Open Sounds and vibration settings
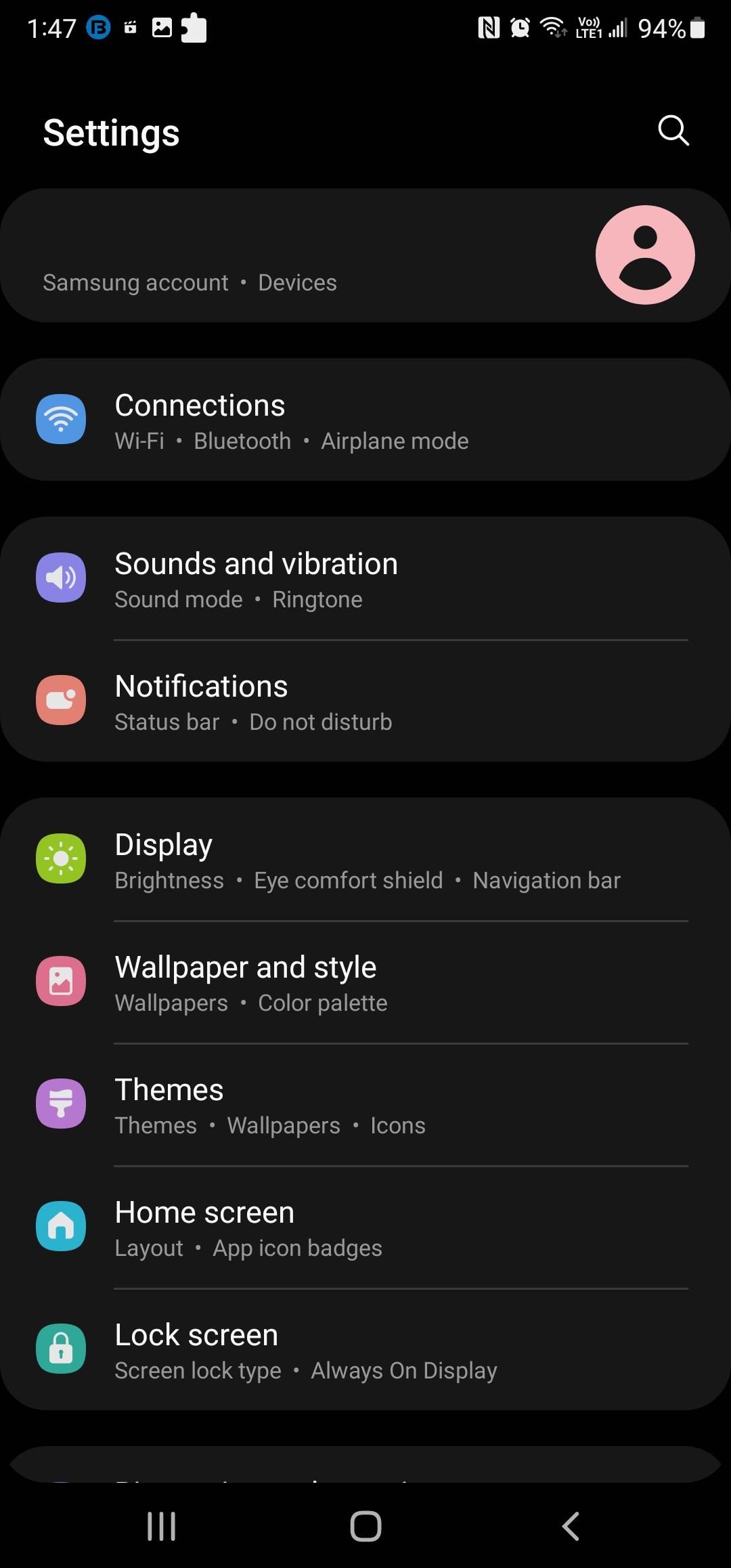The image size is (731, 1568). [365, 578]
